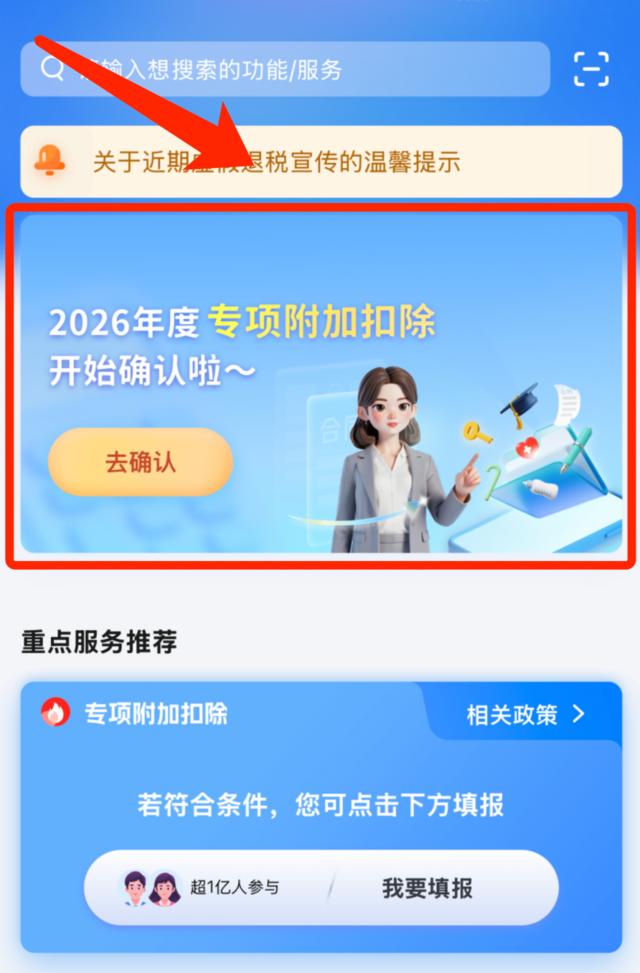Viewport: 640px width, 973px height.
Task: Open the scan code icon
Action: point(591,69)
